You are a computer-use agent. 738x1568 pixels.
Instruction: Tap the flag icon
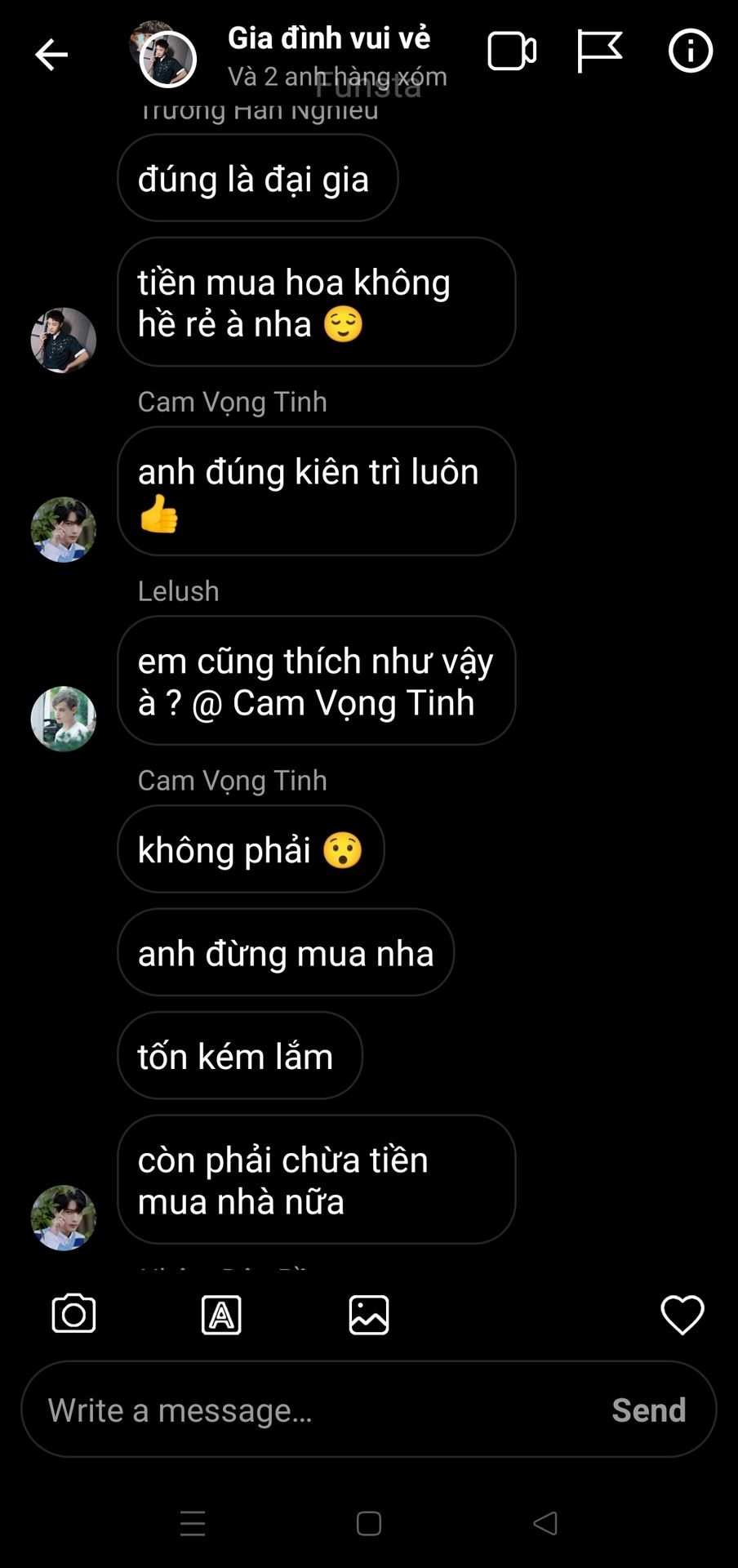[599, 52]
